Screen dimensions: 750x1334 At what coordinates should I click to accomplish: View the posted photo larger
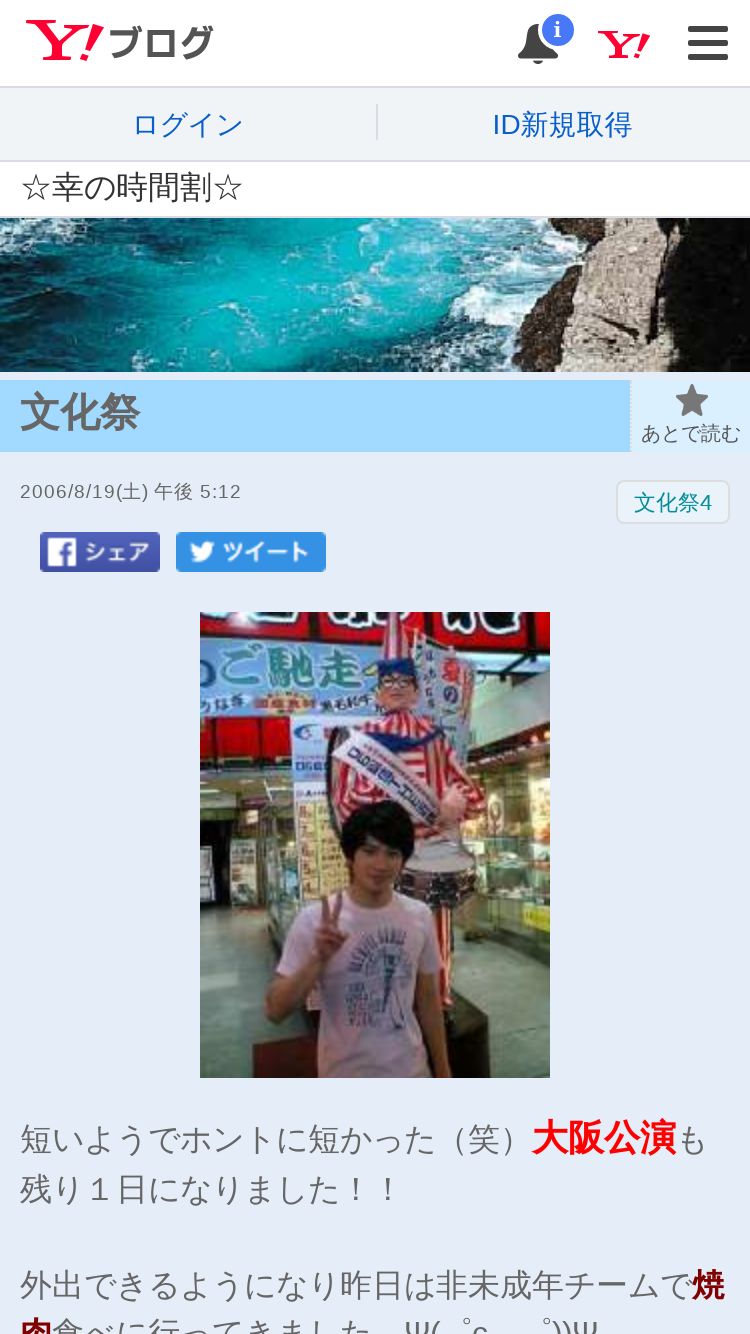[375, 844]
